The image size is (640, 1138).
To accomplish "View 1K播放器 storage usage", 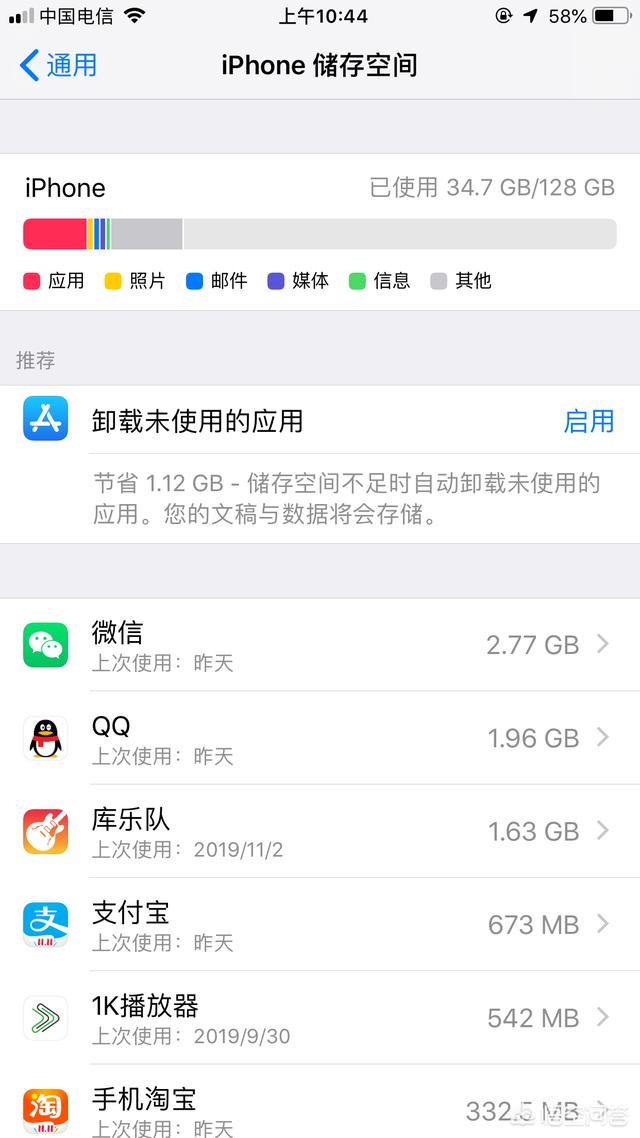I will (x=320, y=1017).
